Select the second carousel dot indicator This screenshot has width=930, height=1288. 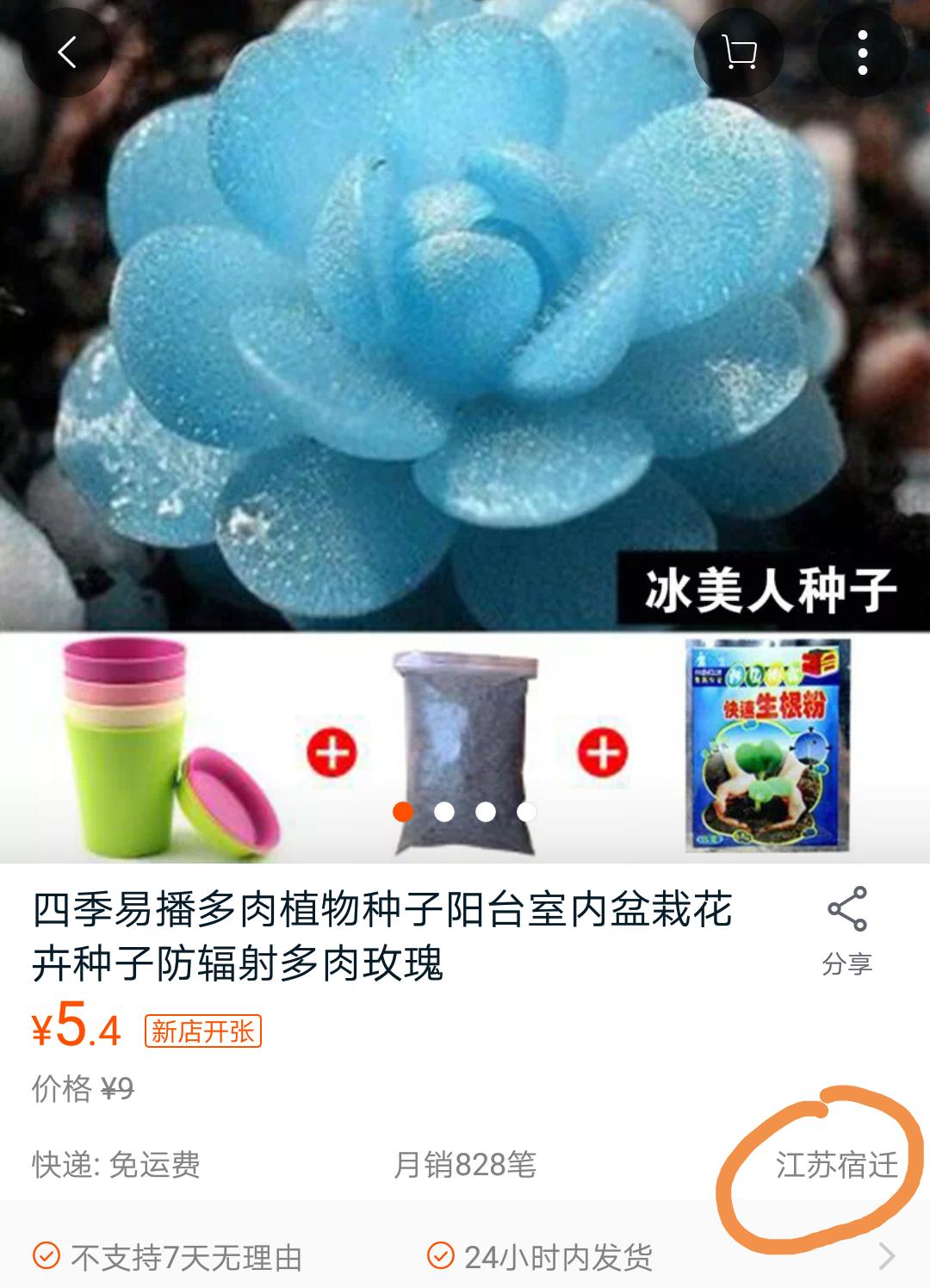(443, 811)
